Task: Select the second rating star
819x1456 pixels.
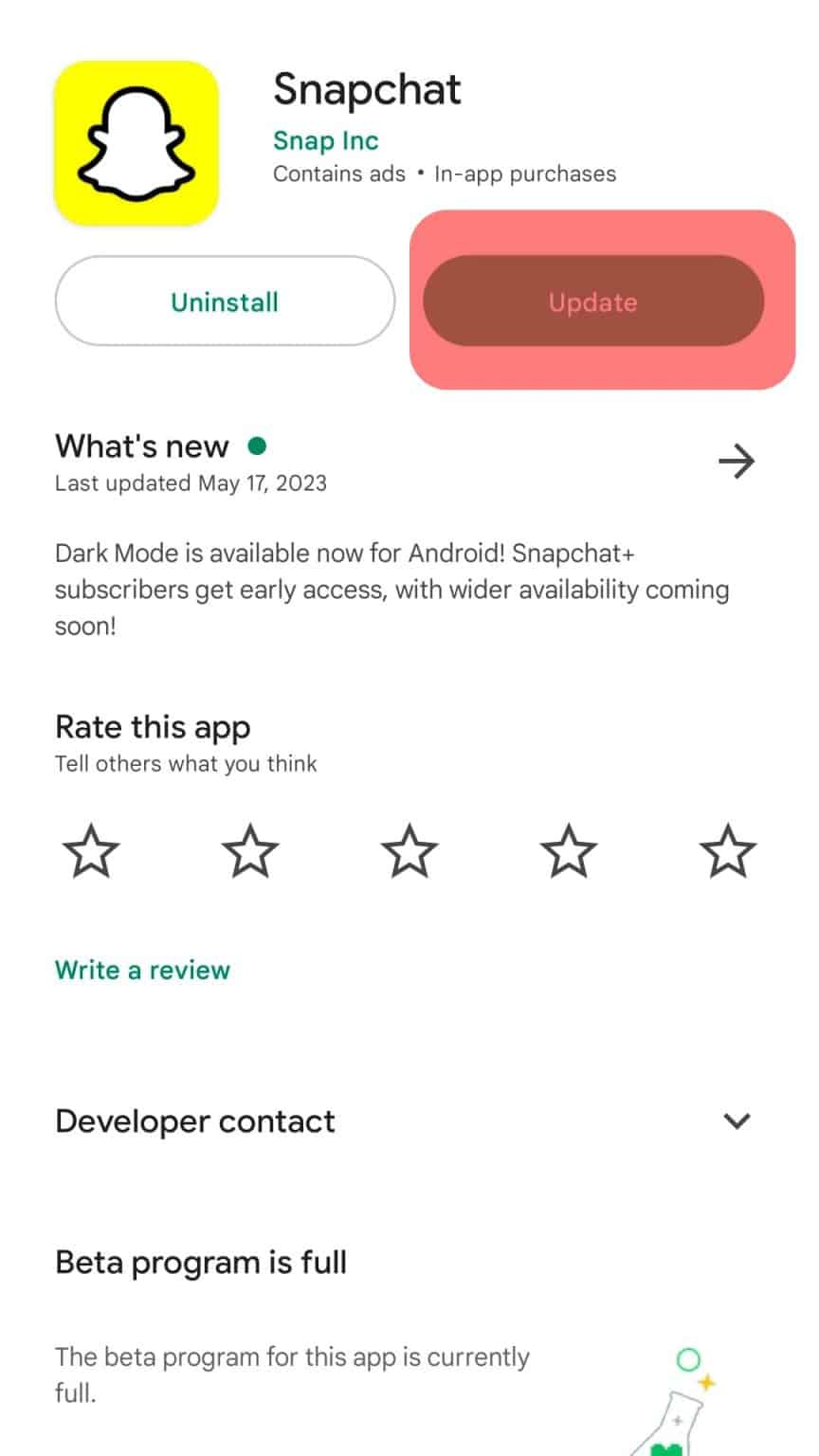Action: pos(250,851)
